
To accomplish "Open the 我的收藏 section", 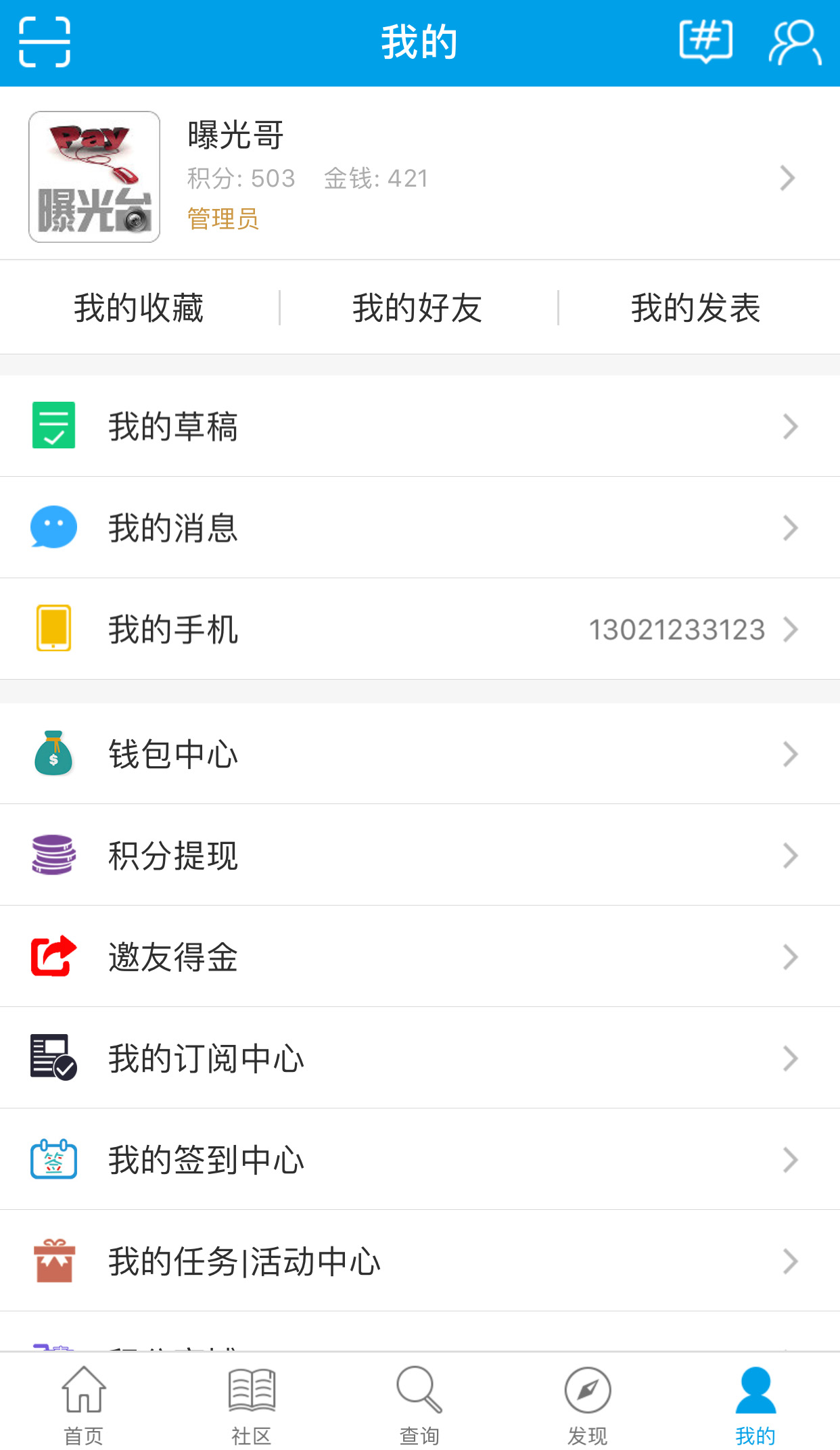I will 139,308.
